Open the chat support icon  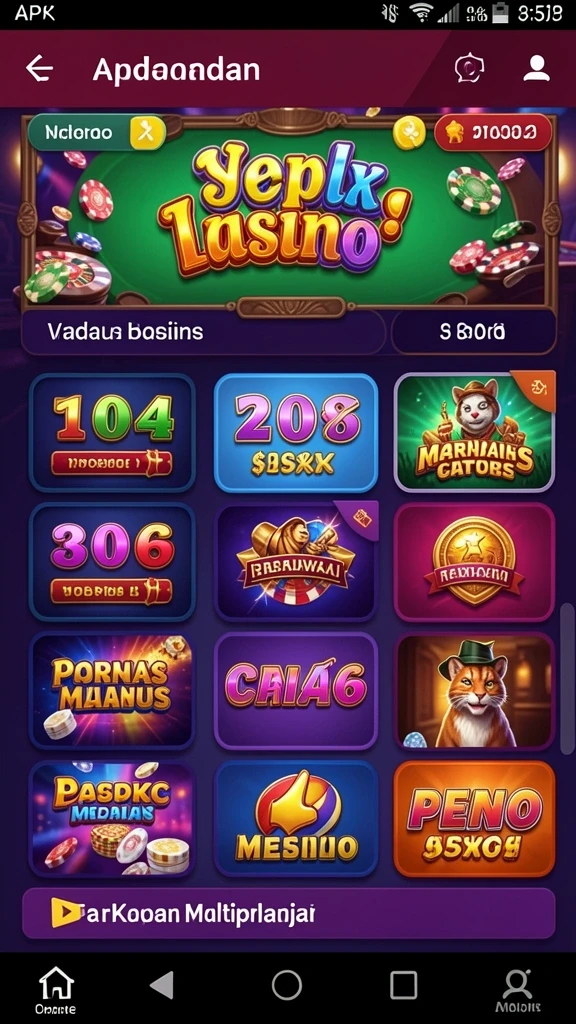point(469,68)
